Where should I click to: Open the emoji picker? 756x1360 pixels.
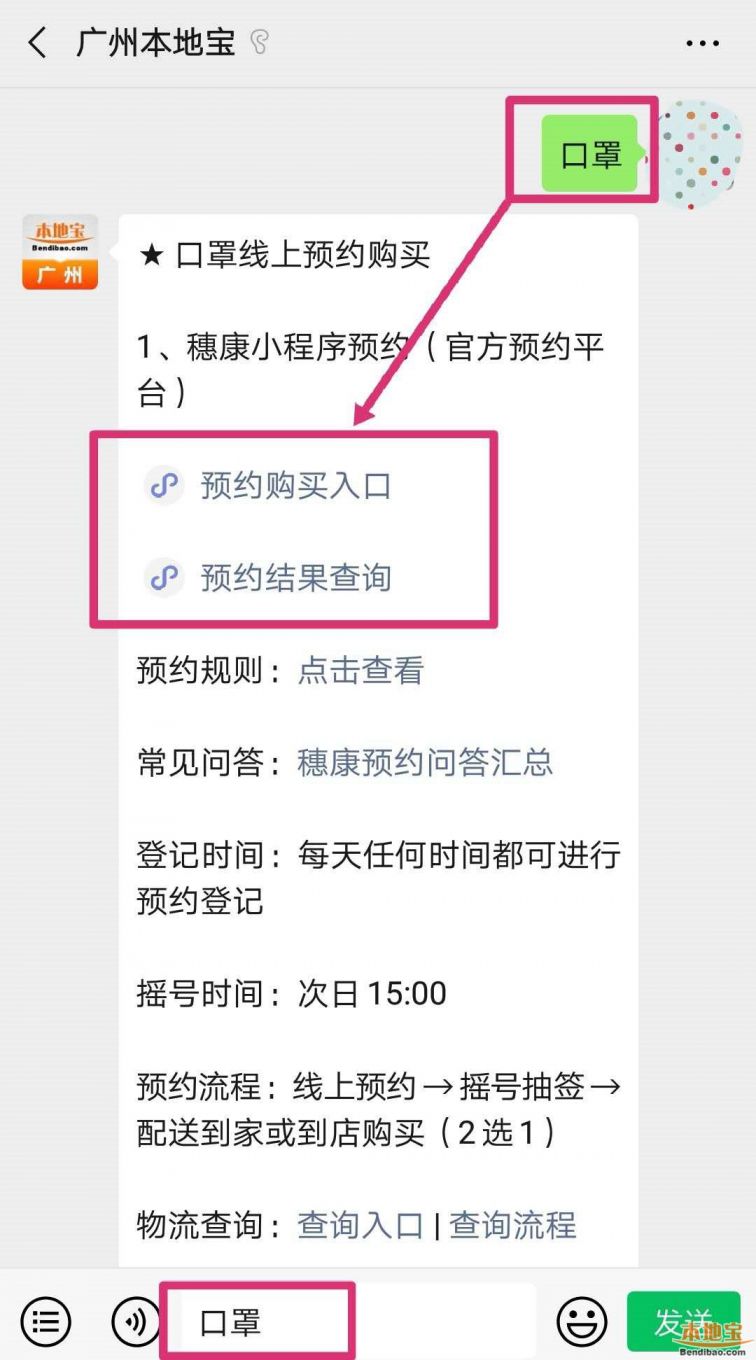point(583,1322)
